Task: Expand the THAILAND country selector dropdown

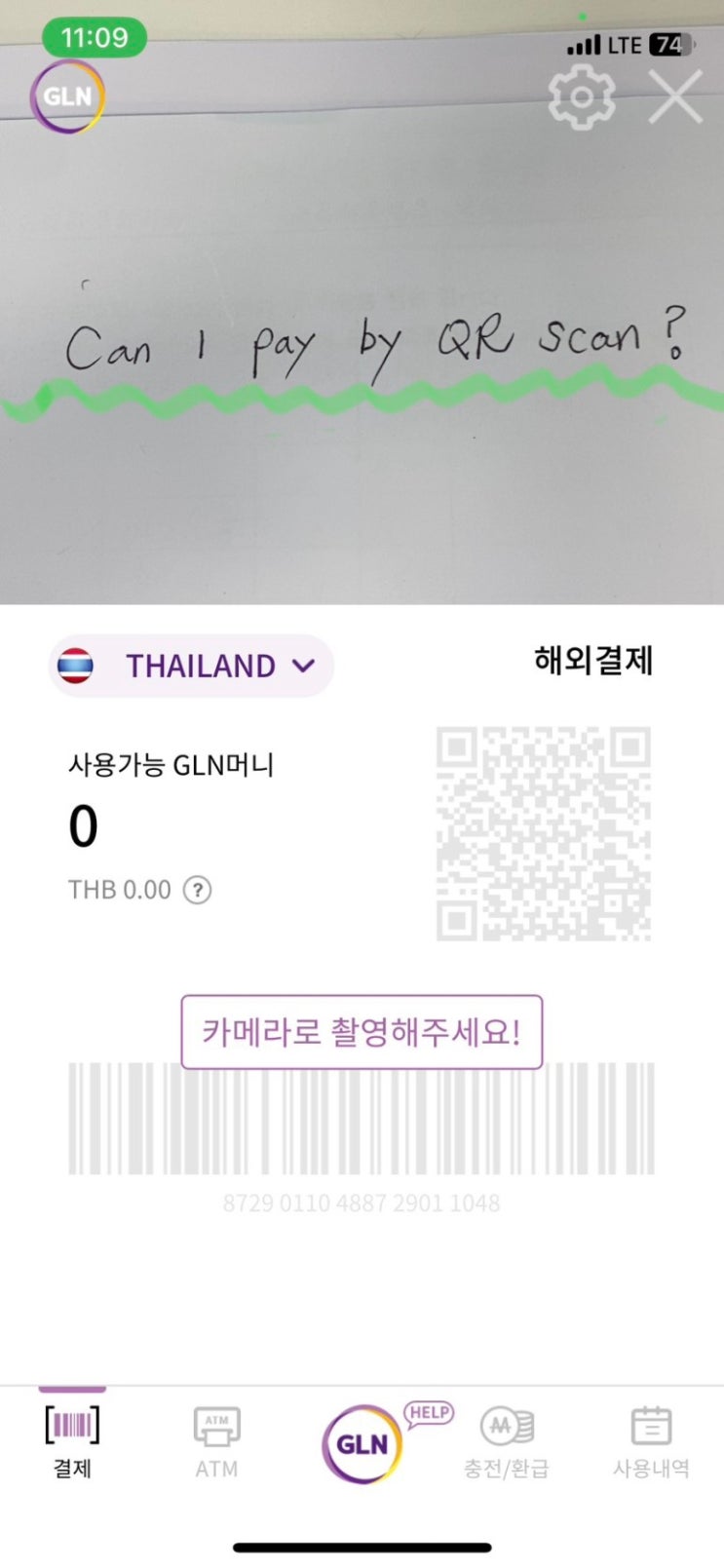Action: [x=191, y=666]
